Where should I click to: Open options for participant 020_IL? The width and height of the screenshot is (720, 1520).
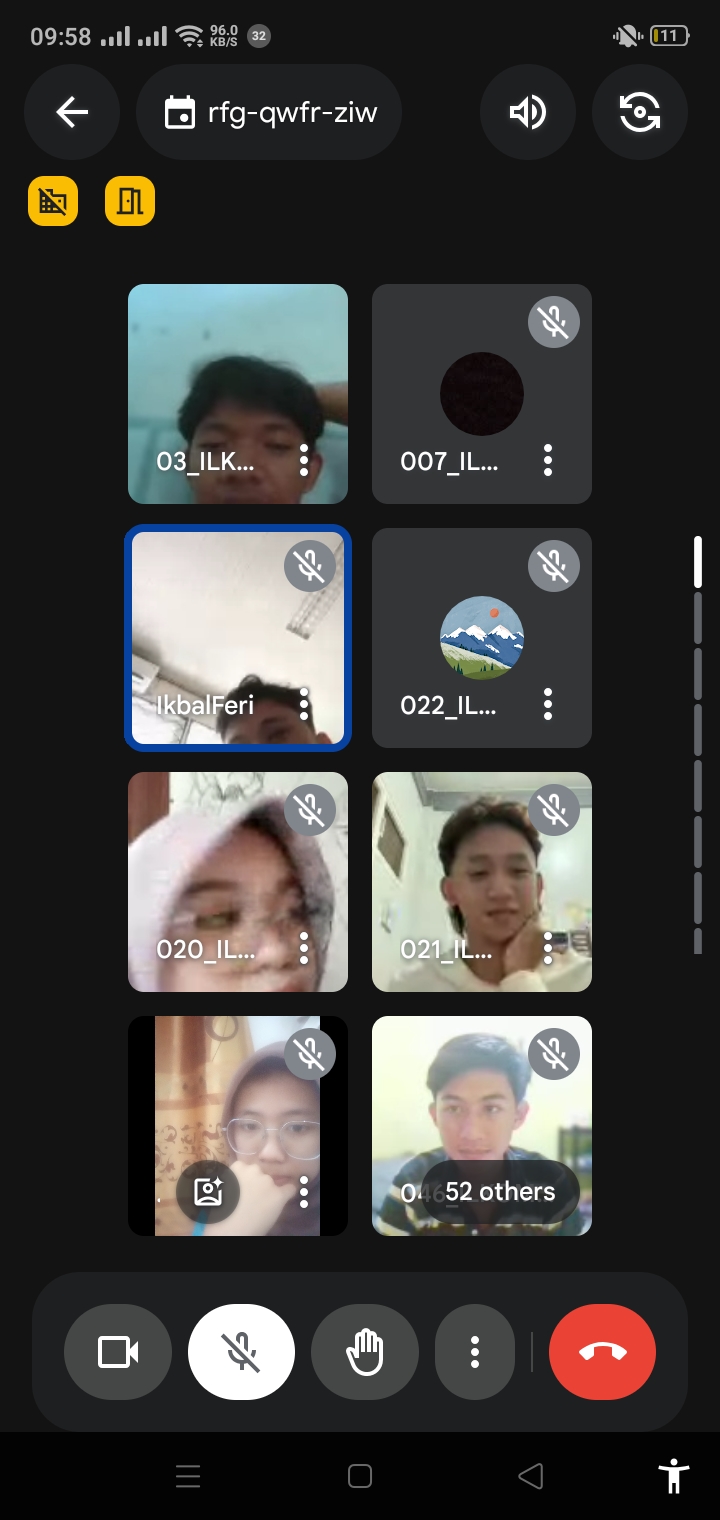coord(304,949)
